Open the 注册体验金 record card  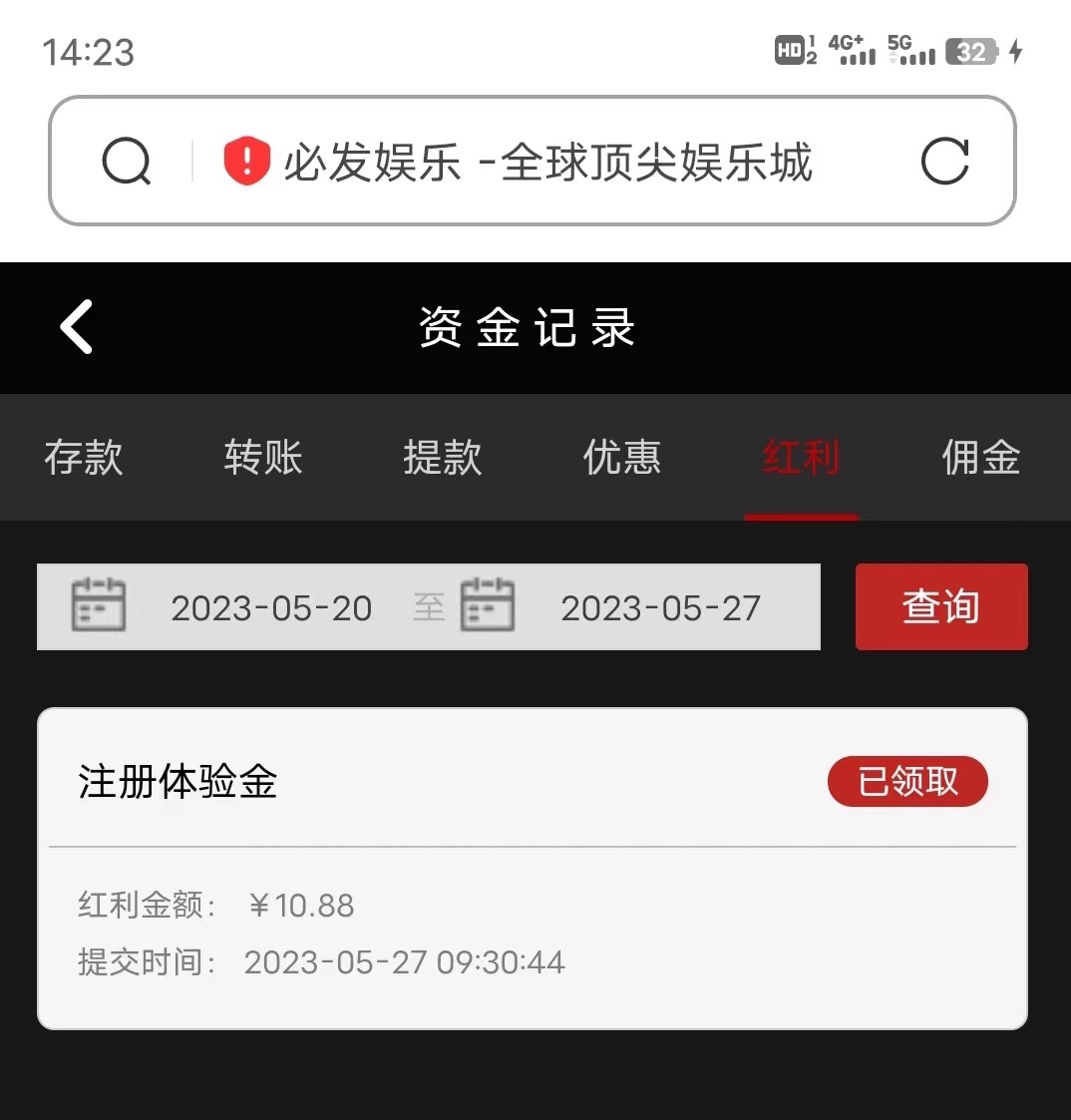(532, 868)
